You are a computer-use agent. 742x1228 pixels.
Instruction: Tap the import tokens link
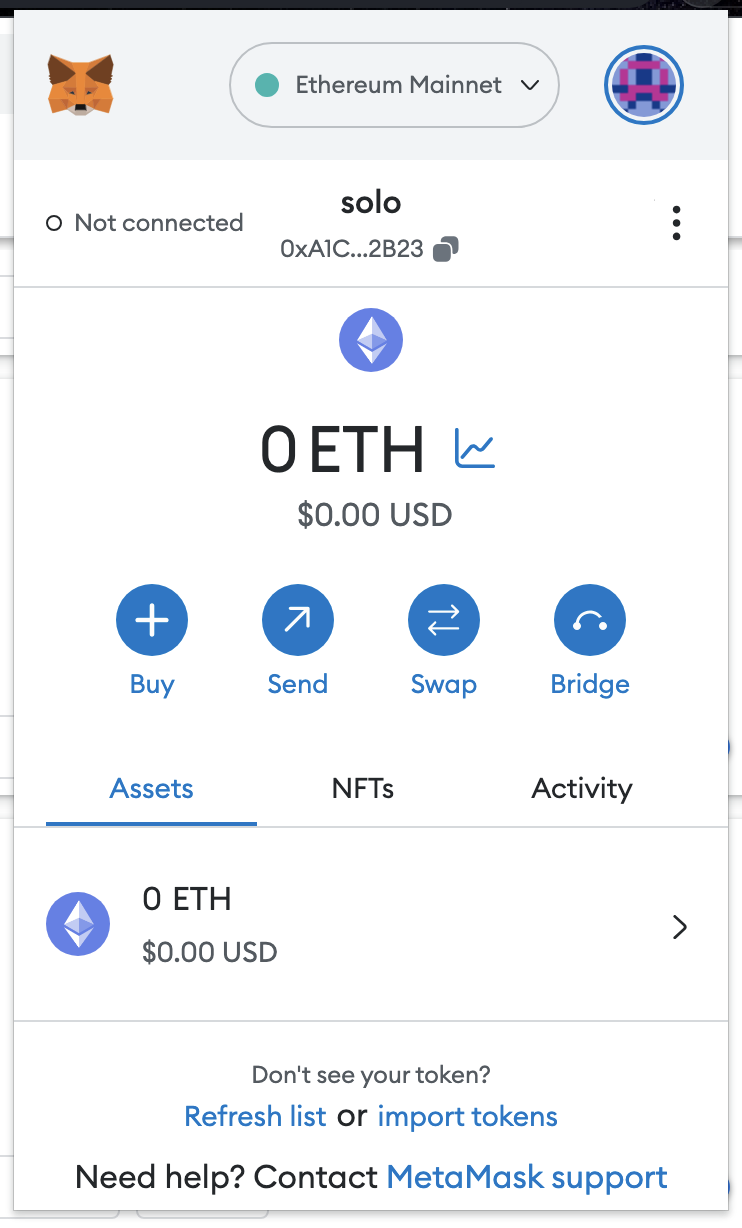pos(468,1116)
